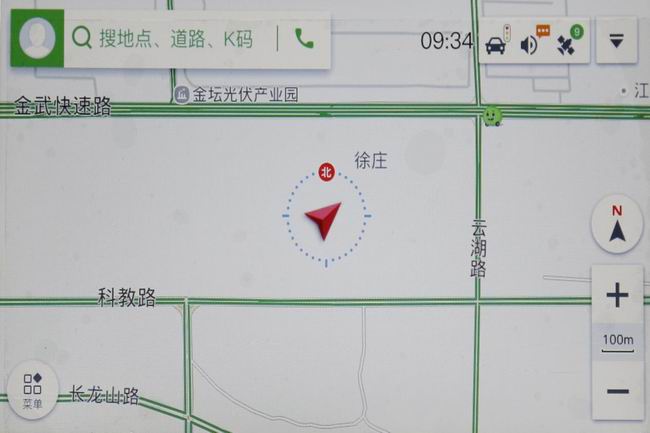Expand the dropdown arrow panel
This screenshot has width=650, height=433.
[617, 42]
